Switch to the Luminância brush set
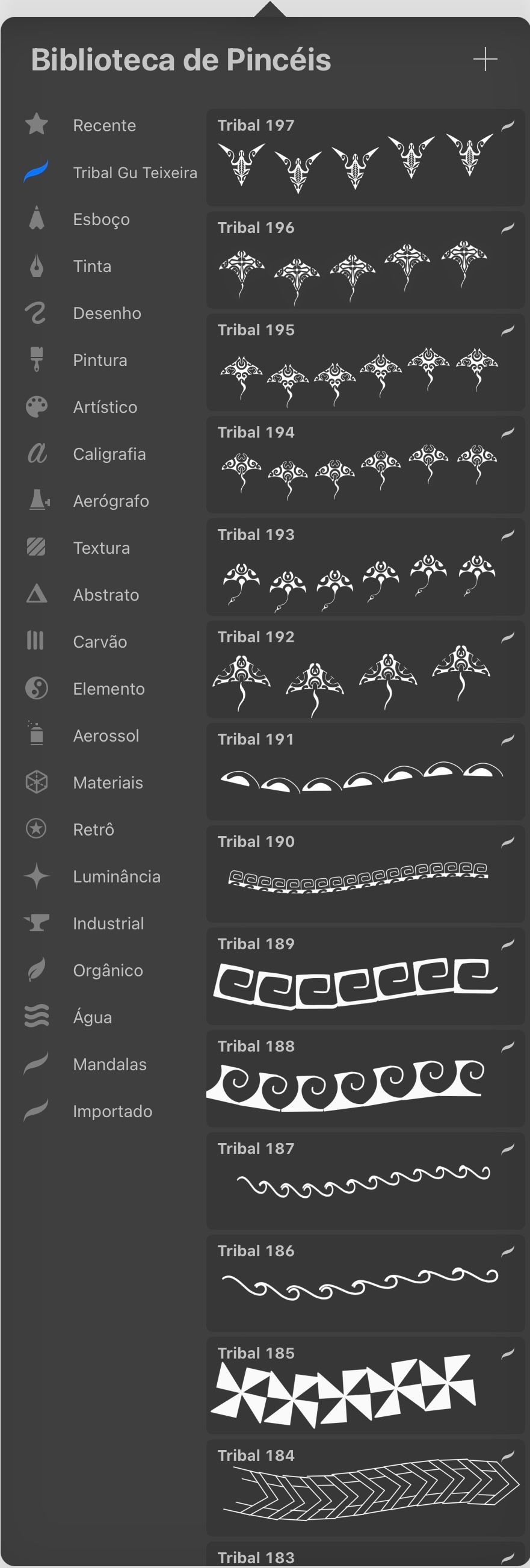This screenshot has width=530, height=1568. 116,876
